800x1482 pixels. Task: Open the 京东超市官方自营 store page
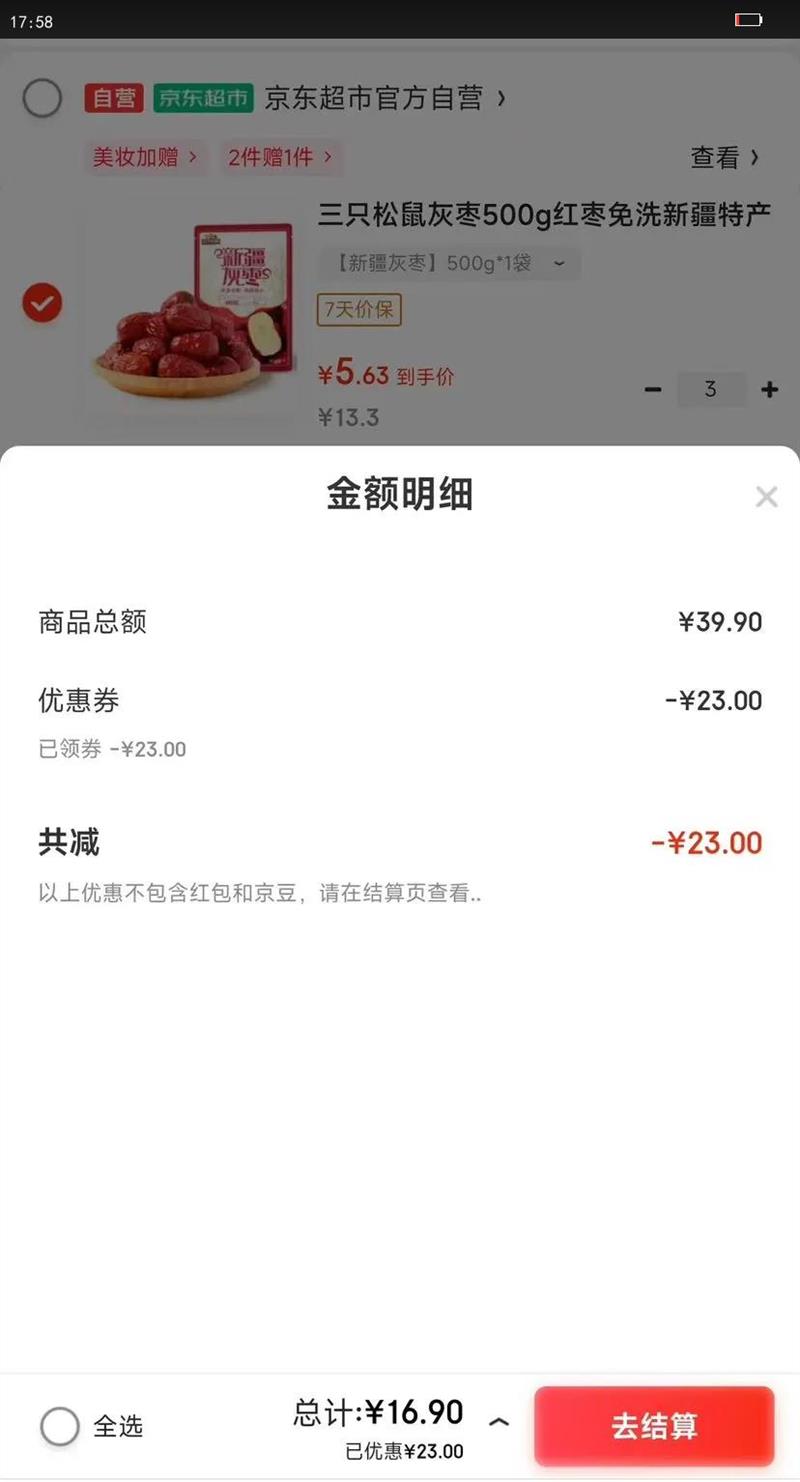coord(384,98)
